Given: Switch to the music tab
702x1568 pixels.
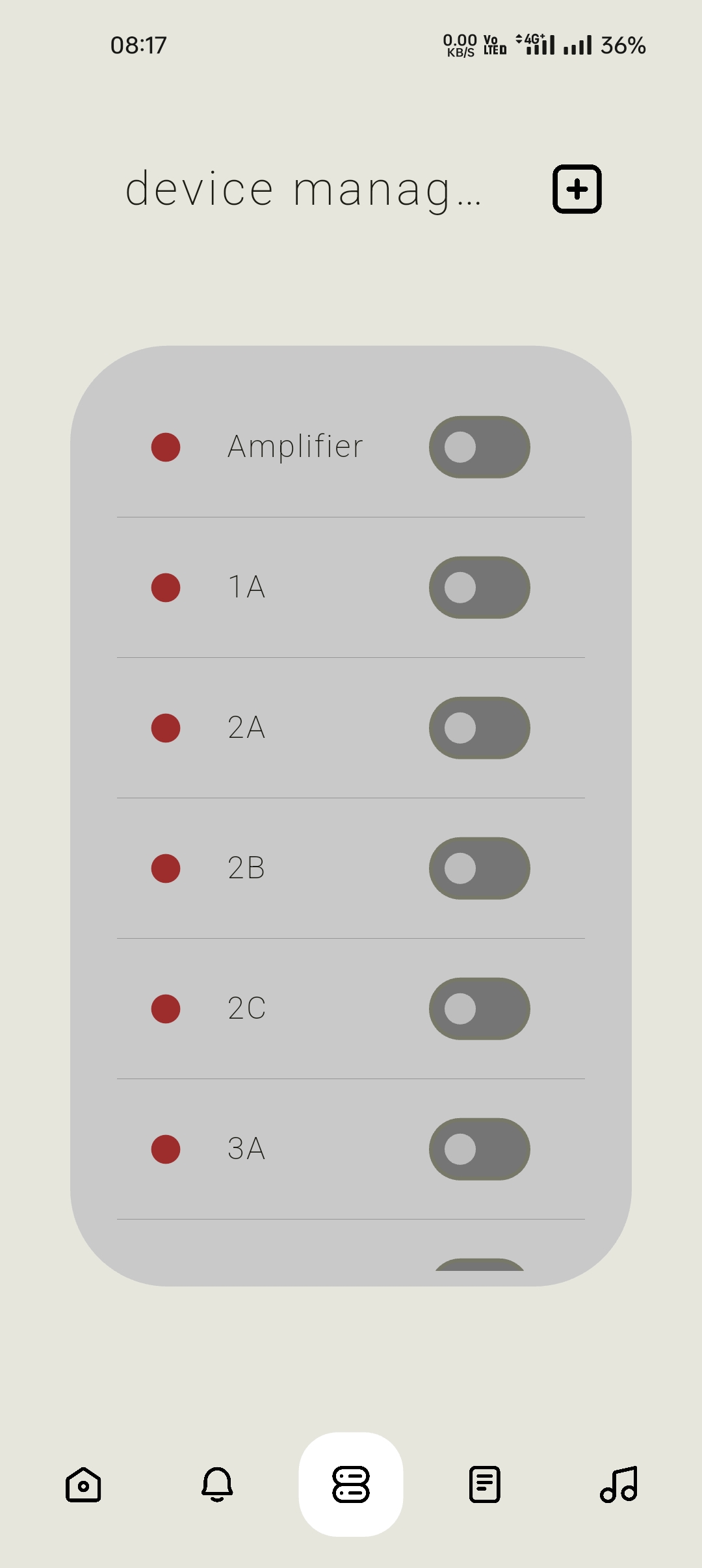Looking at the screenshot, I should 619,1485.
